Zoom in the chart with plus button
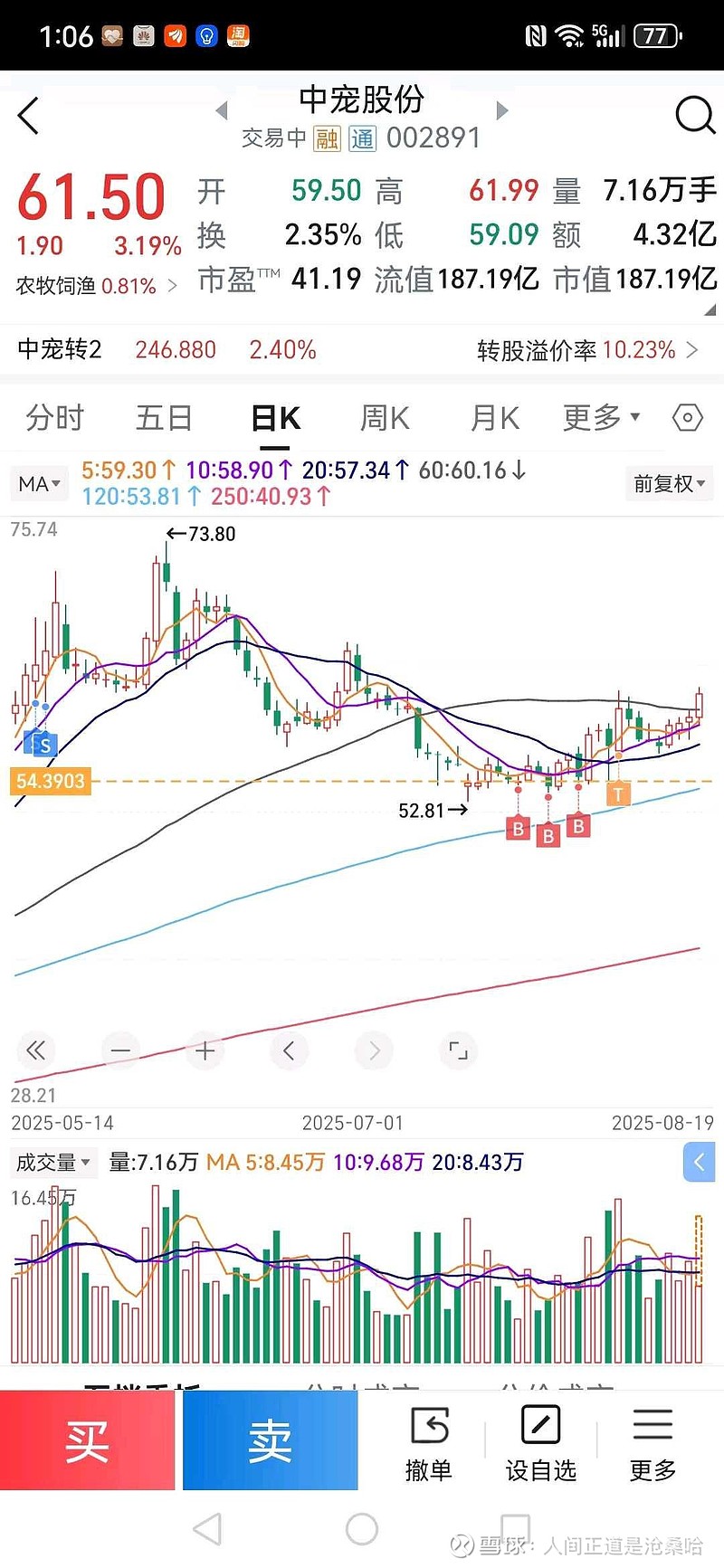Screen dimensions: 724x1568 [205, 1050]
